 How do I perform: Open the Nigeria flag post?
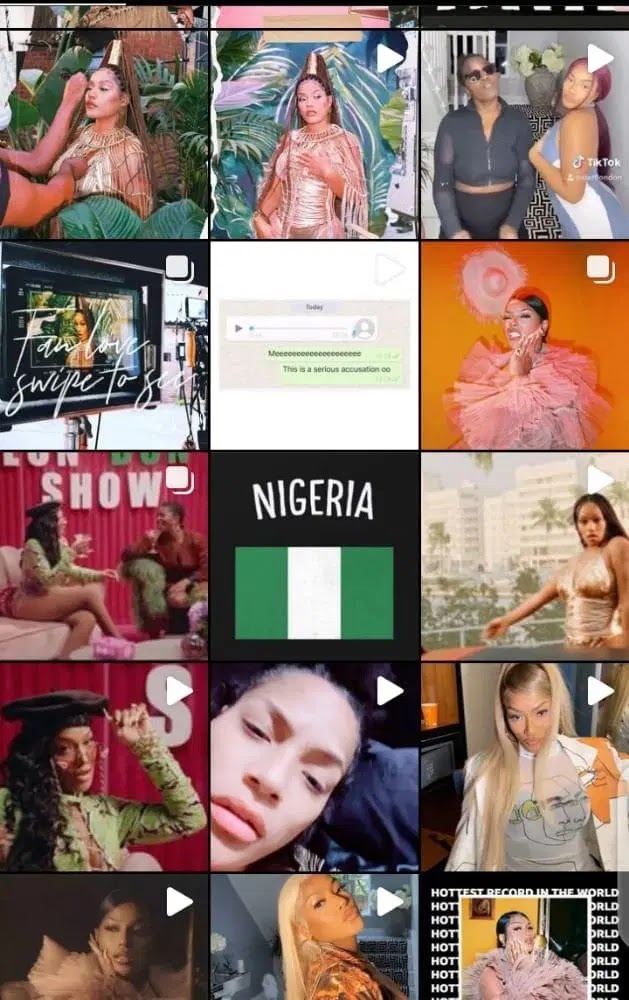pos(314,555)
